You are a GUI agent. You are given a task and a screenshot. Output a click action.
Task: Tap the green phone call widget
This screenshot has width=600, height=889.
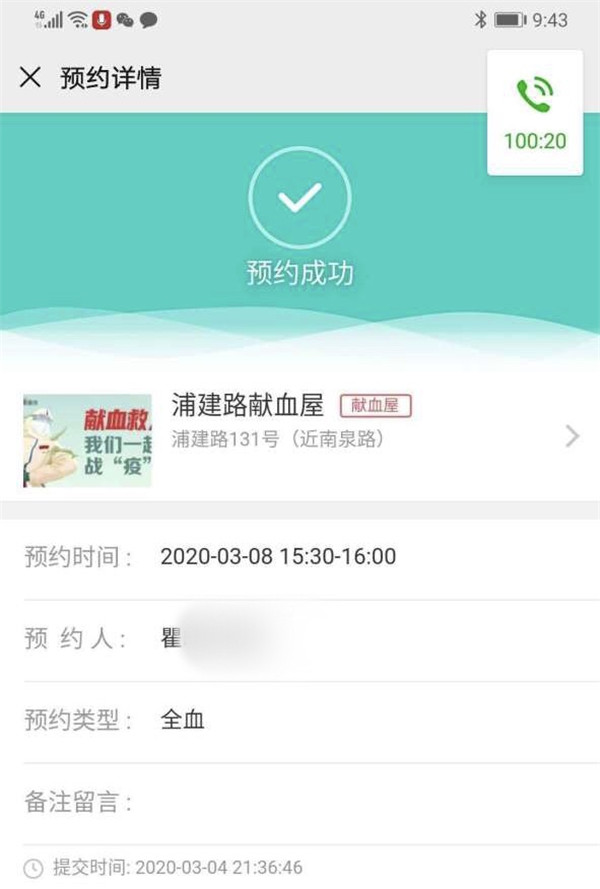[535, 112]
